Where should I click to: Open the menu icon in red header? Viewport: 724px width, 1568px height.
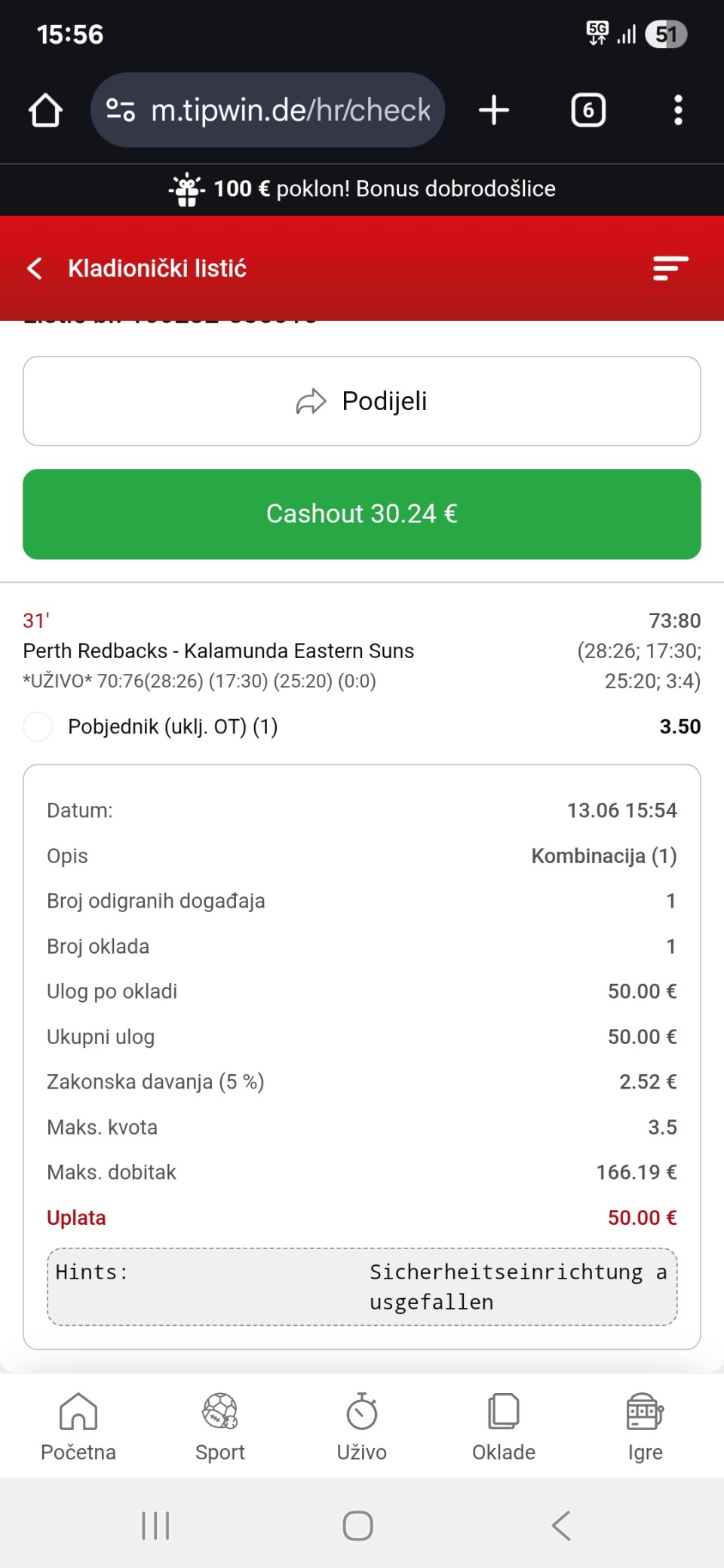tap(670, 268)
